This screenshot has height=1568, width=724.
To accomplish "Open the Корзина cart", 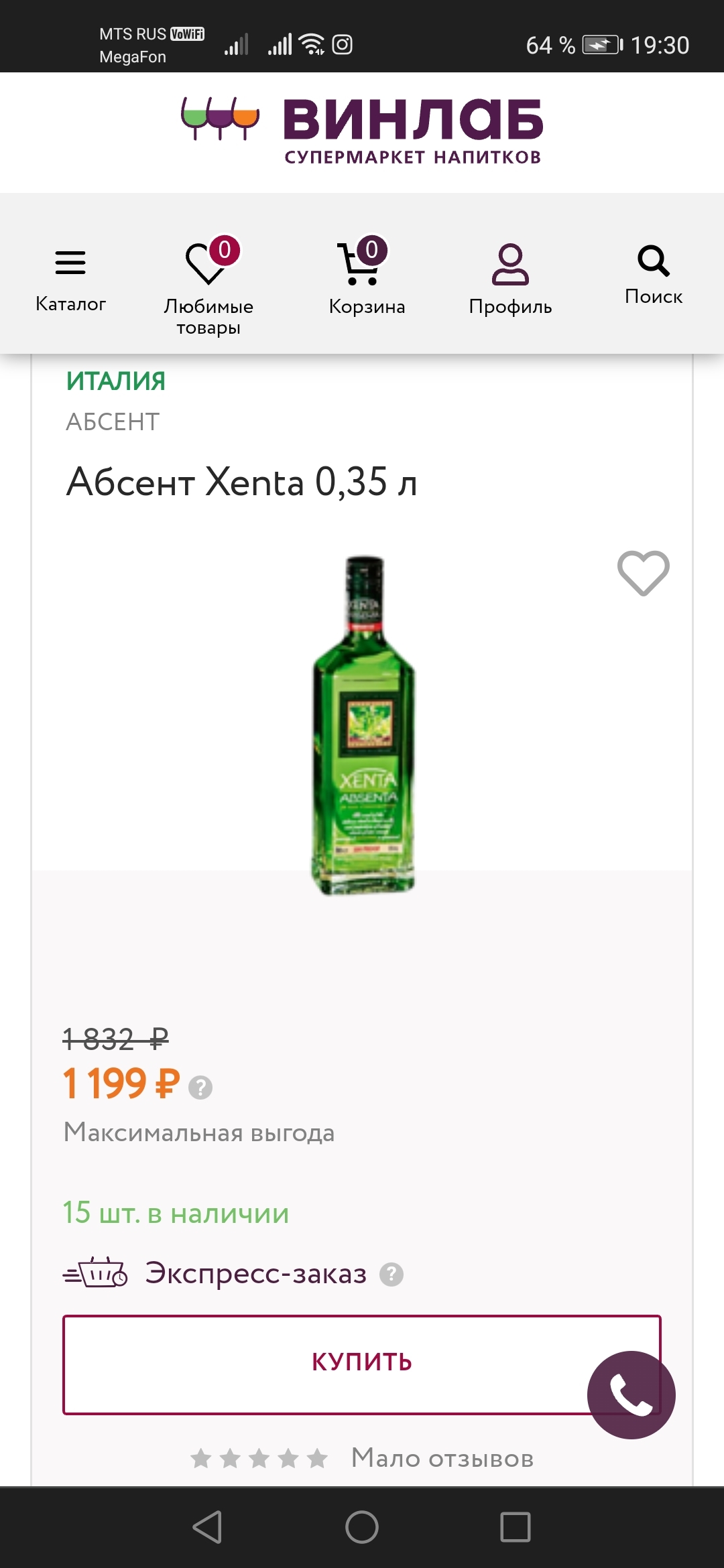I will 367,276.
